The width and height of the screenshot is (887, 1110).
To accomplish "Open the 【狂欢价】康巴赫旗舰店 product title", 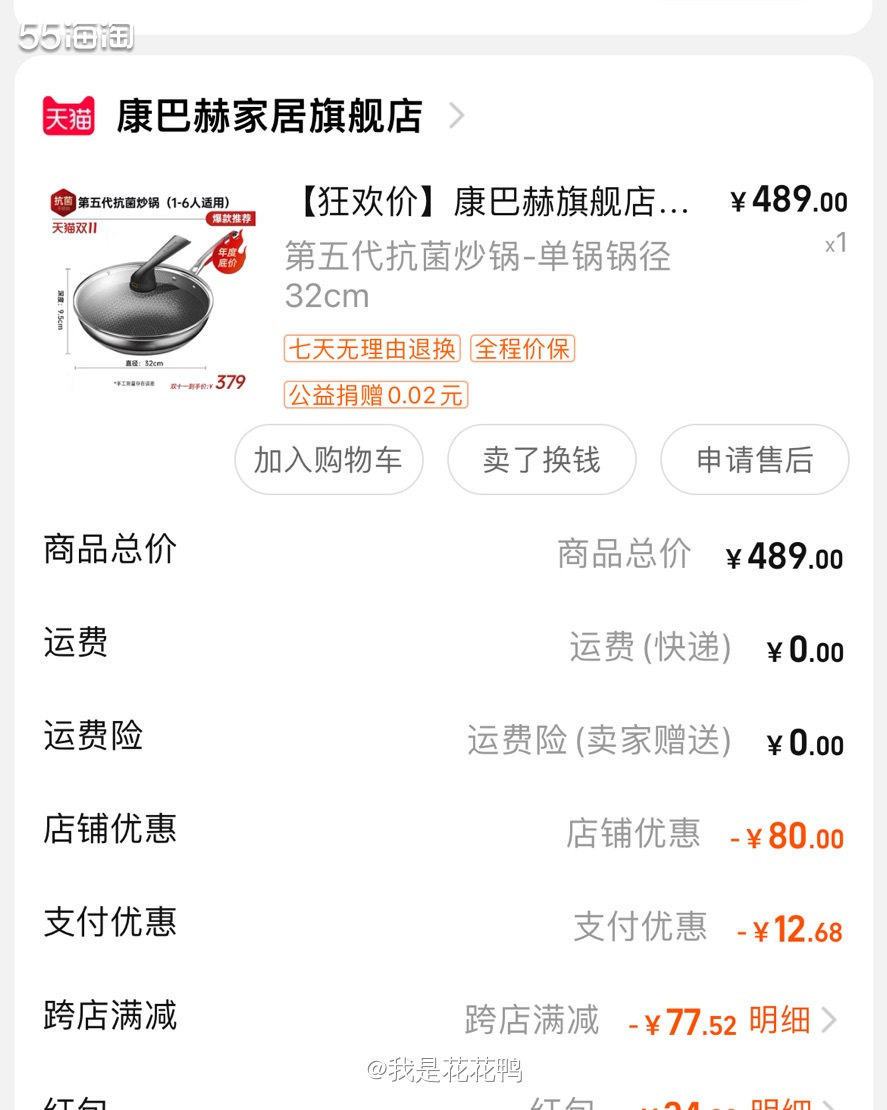I will 491,202.
